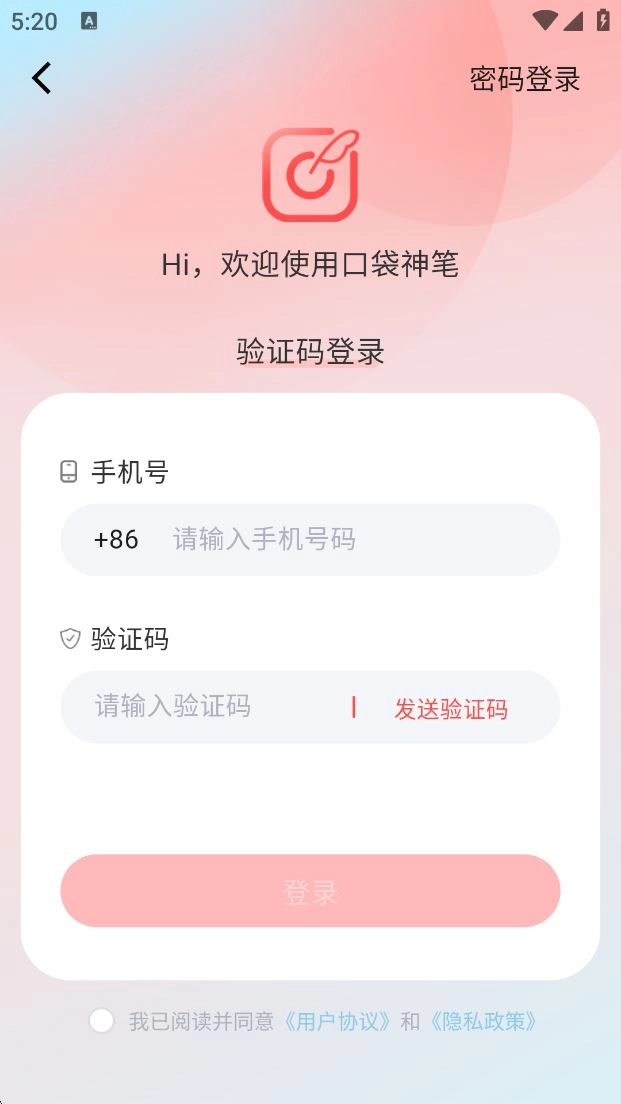Switch to 密码登录 password login
621x1104 pixels.
tap(524, 79)
